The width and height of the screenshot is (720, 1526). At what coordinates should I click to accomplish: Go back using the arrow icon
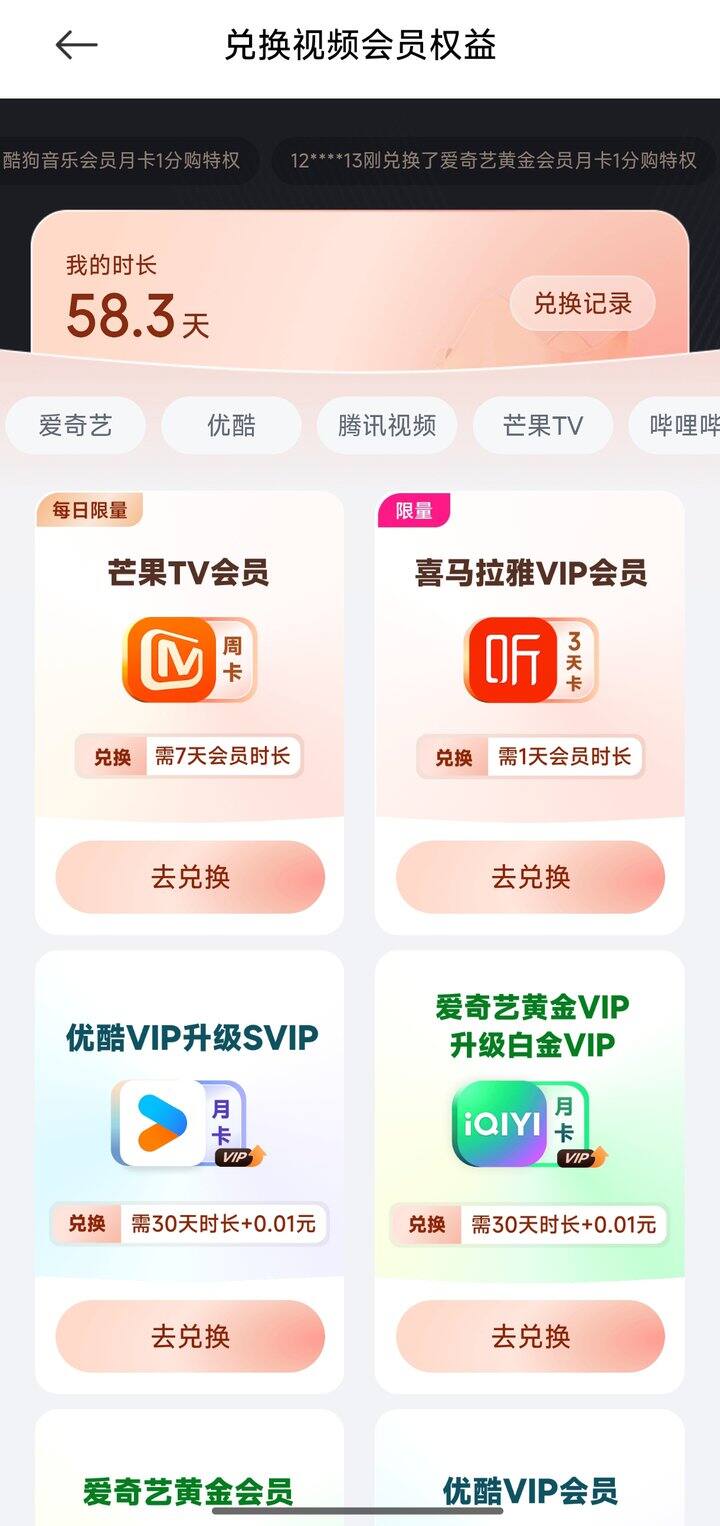76,45
